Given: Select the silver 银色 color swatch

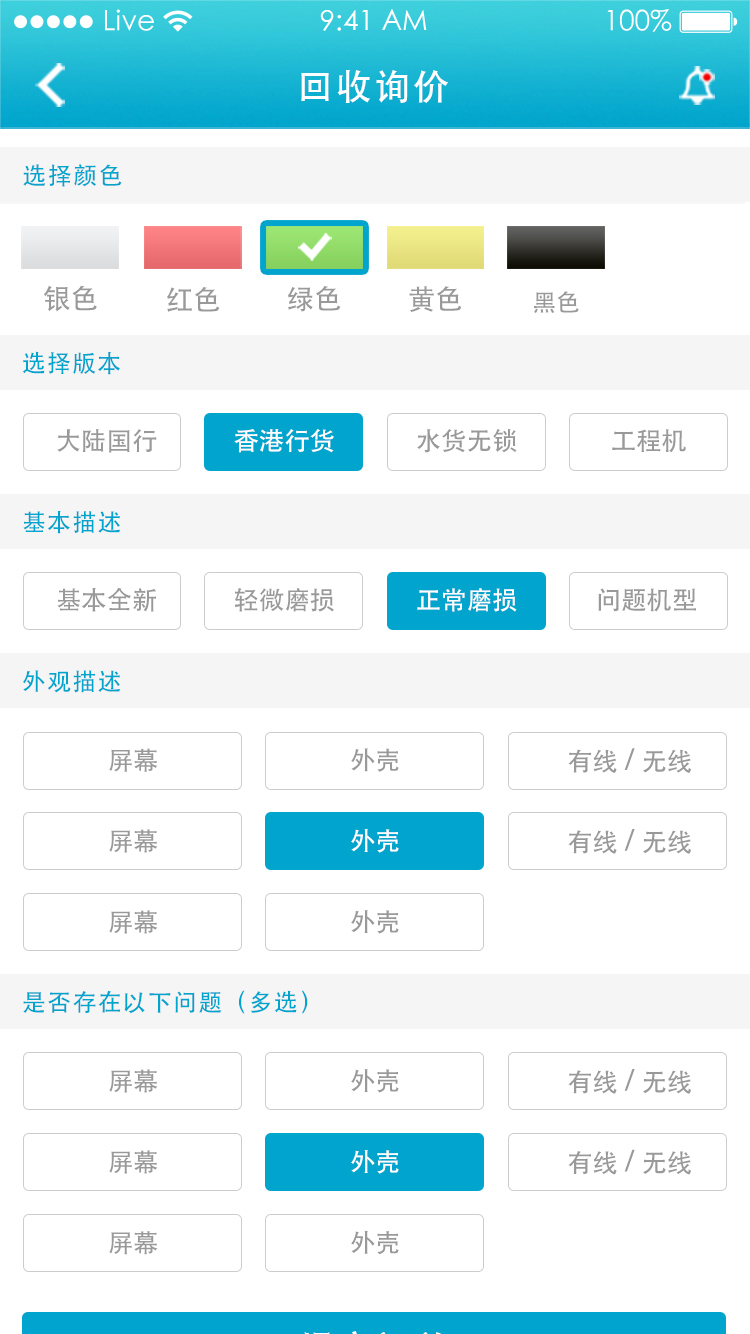Looking at the screenshot, I should pyautogui.click(x=70, y=248).
